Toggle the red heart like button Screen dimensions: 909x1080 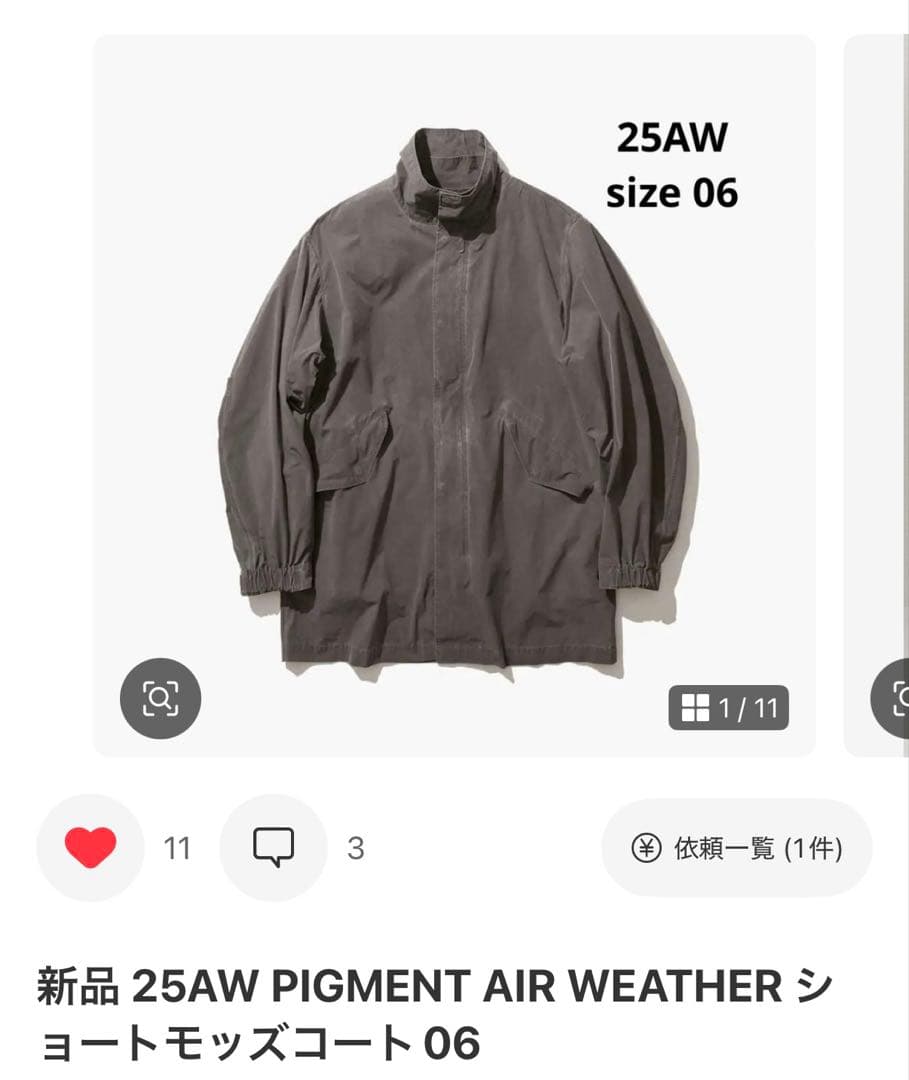click(x=90, y=849)
